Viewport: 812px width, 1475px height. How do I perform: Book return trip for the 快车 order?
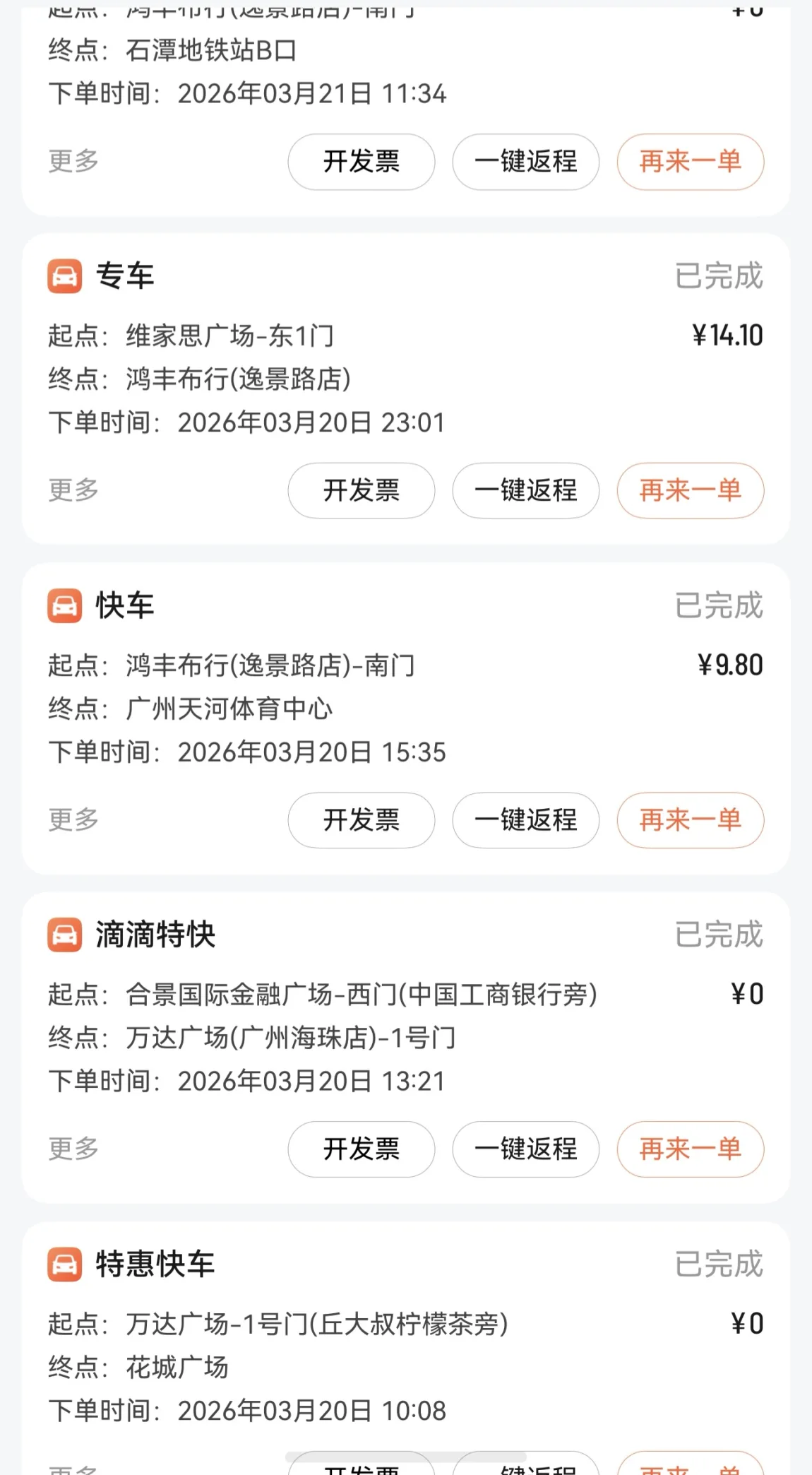(525, 820)
